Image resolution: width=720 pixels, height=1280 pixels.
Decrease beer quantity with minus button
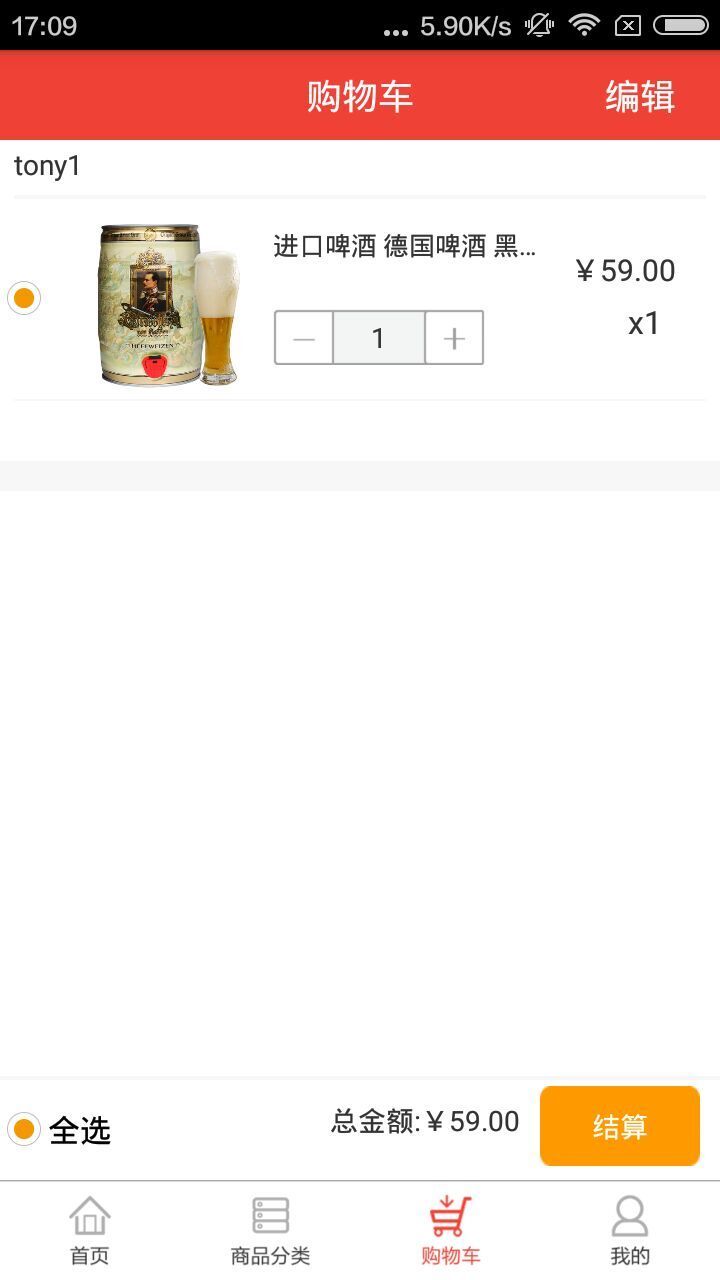coord(304,338)
